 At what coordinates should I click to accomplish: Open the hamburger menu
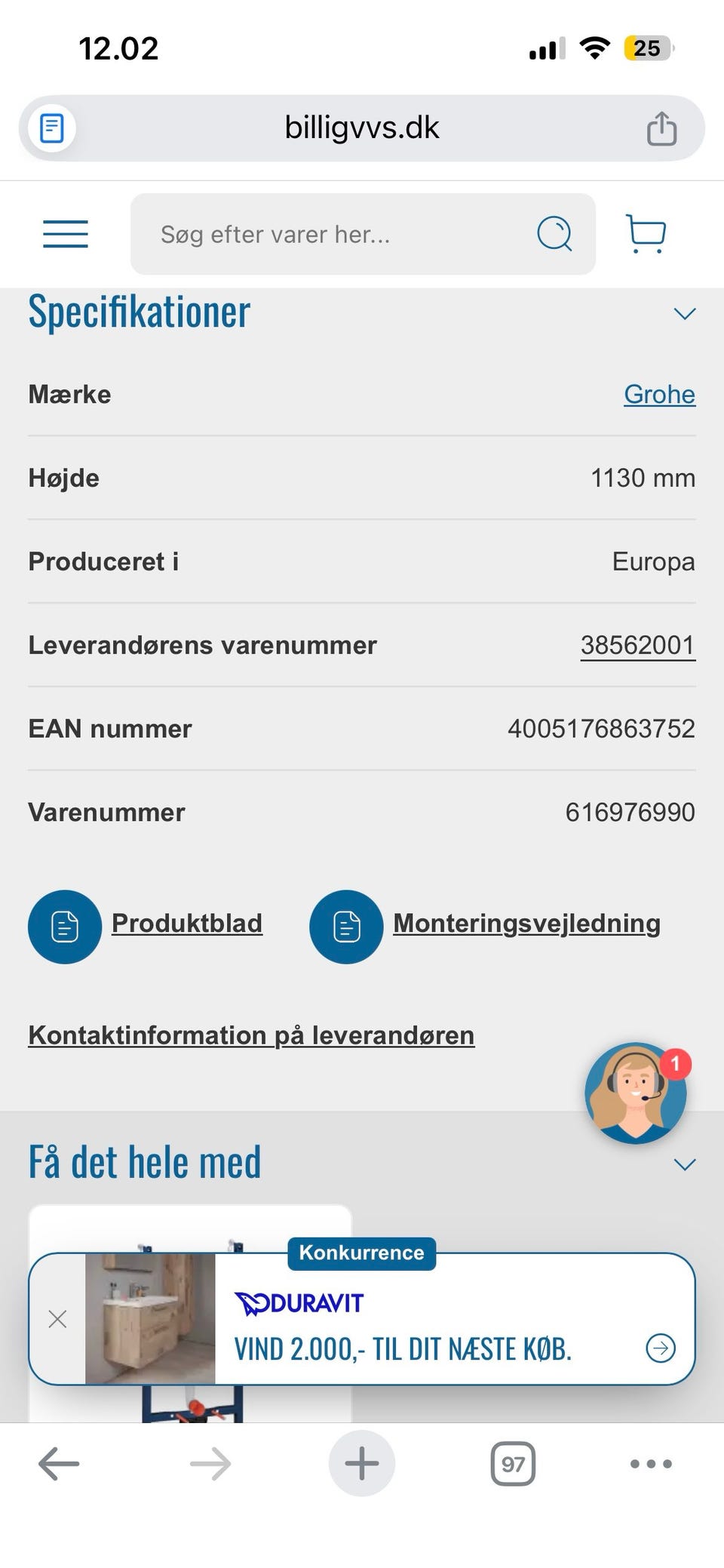66,234
